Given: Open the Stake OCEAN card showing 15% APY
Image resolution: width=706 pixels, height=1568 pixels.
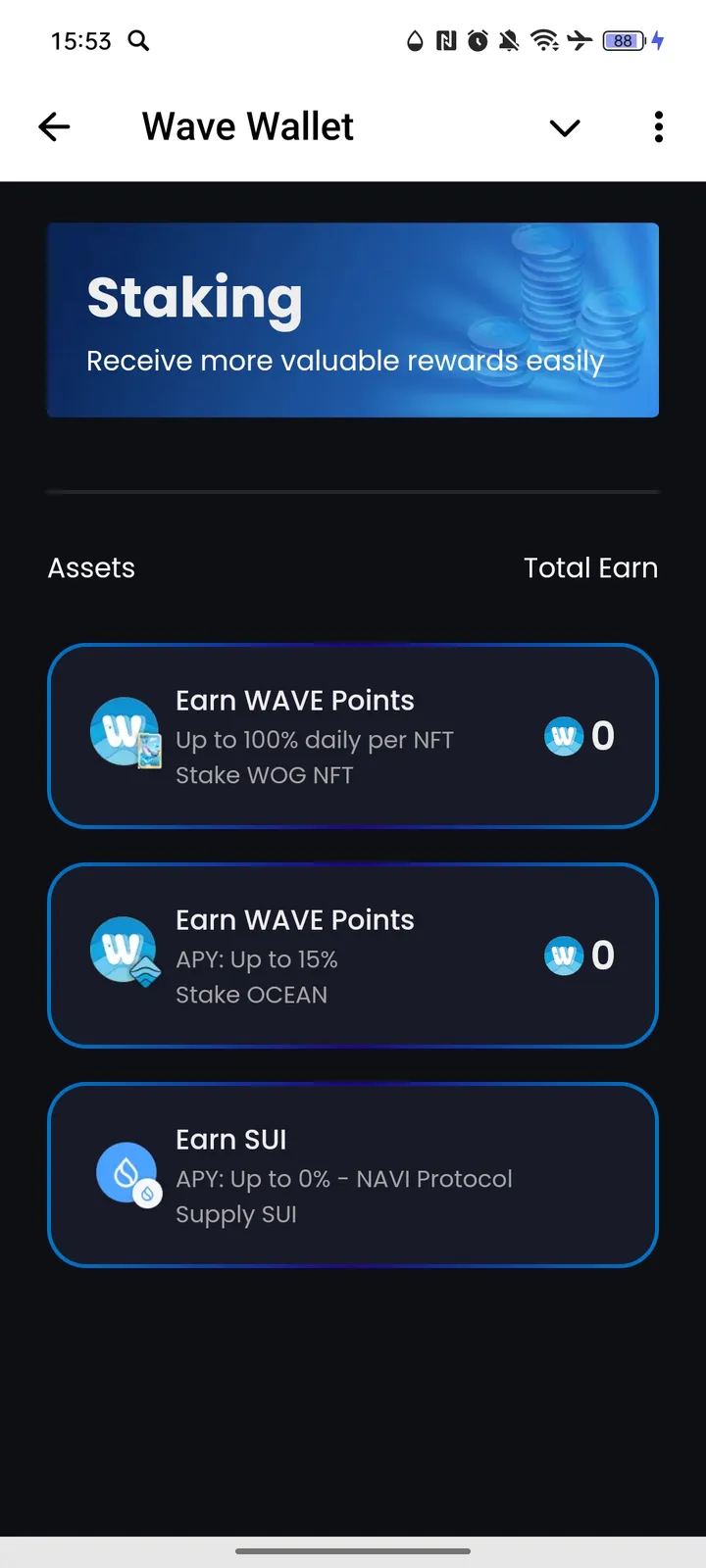Looking at the screenshot, I should pyautogui.click(x=353, y=955).
